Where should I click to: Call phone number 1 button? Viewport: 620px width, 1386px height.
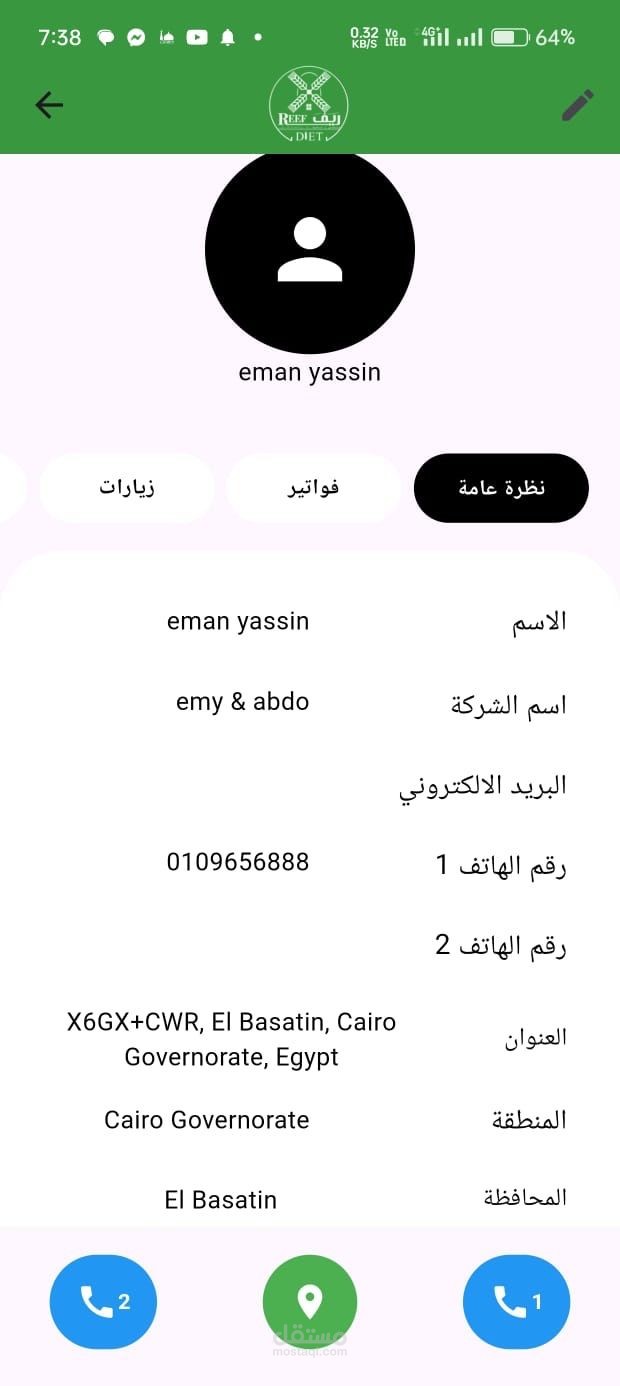tap(516, 1302)
